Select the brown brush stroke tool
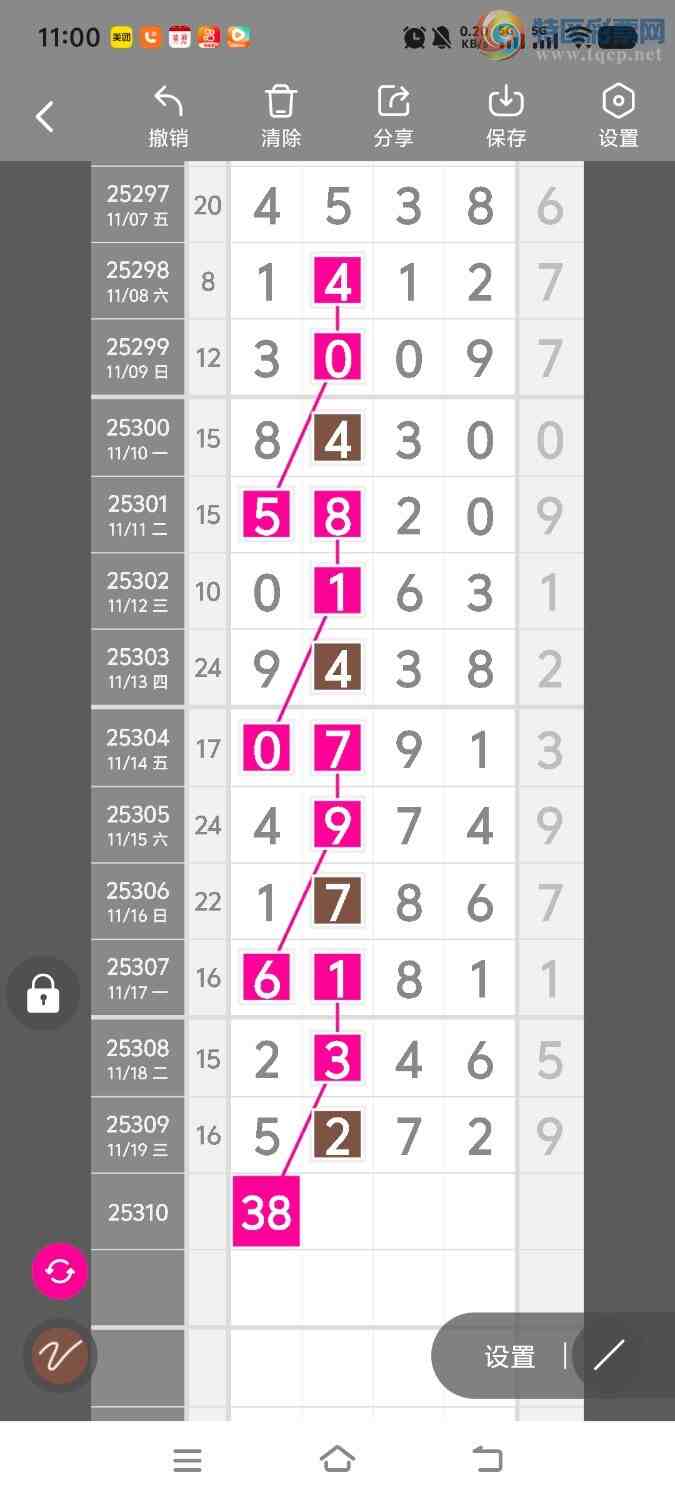 60,1356
